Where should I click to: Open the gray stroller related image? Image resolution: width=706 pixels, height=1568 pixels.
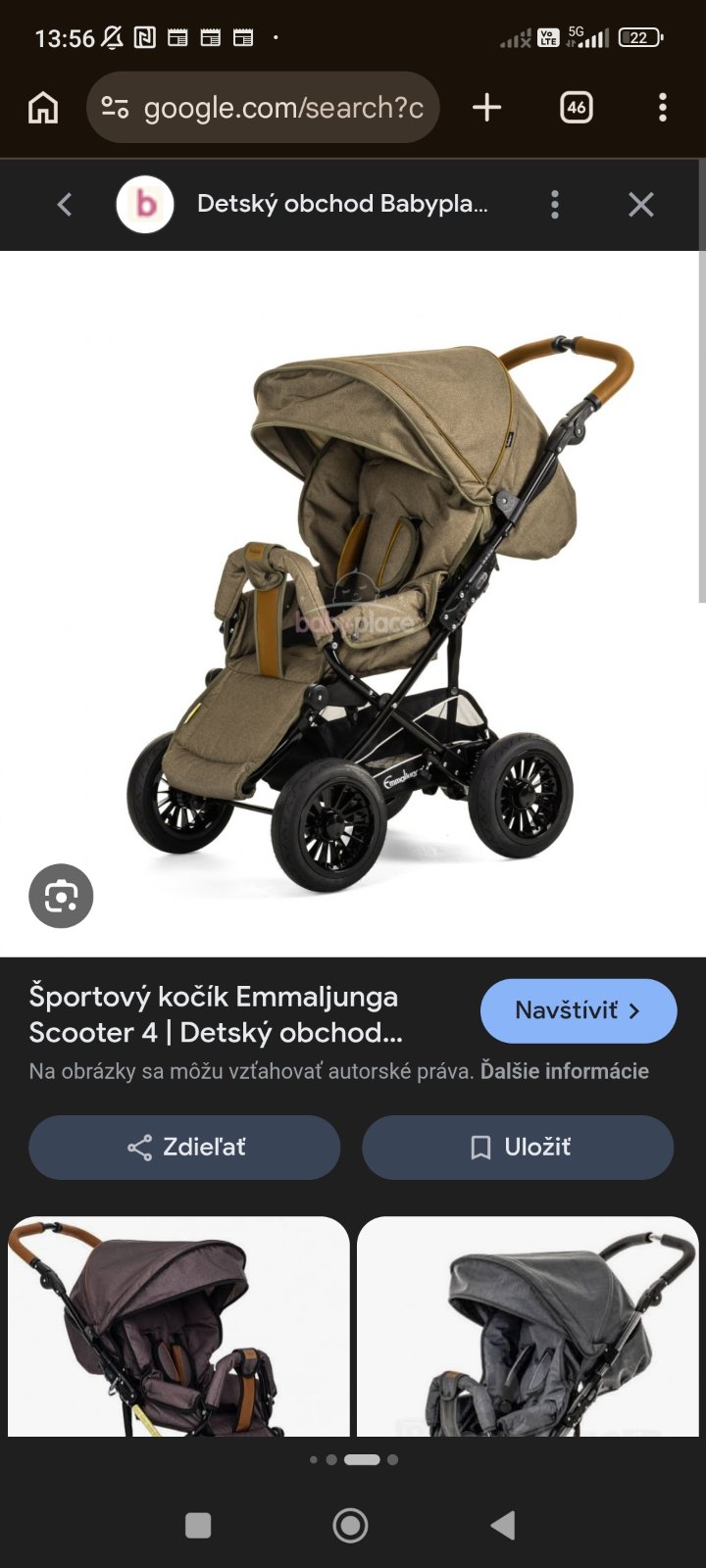[528, 1326]
